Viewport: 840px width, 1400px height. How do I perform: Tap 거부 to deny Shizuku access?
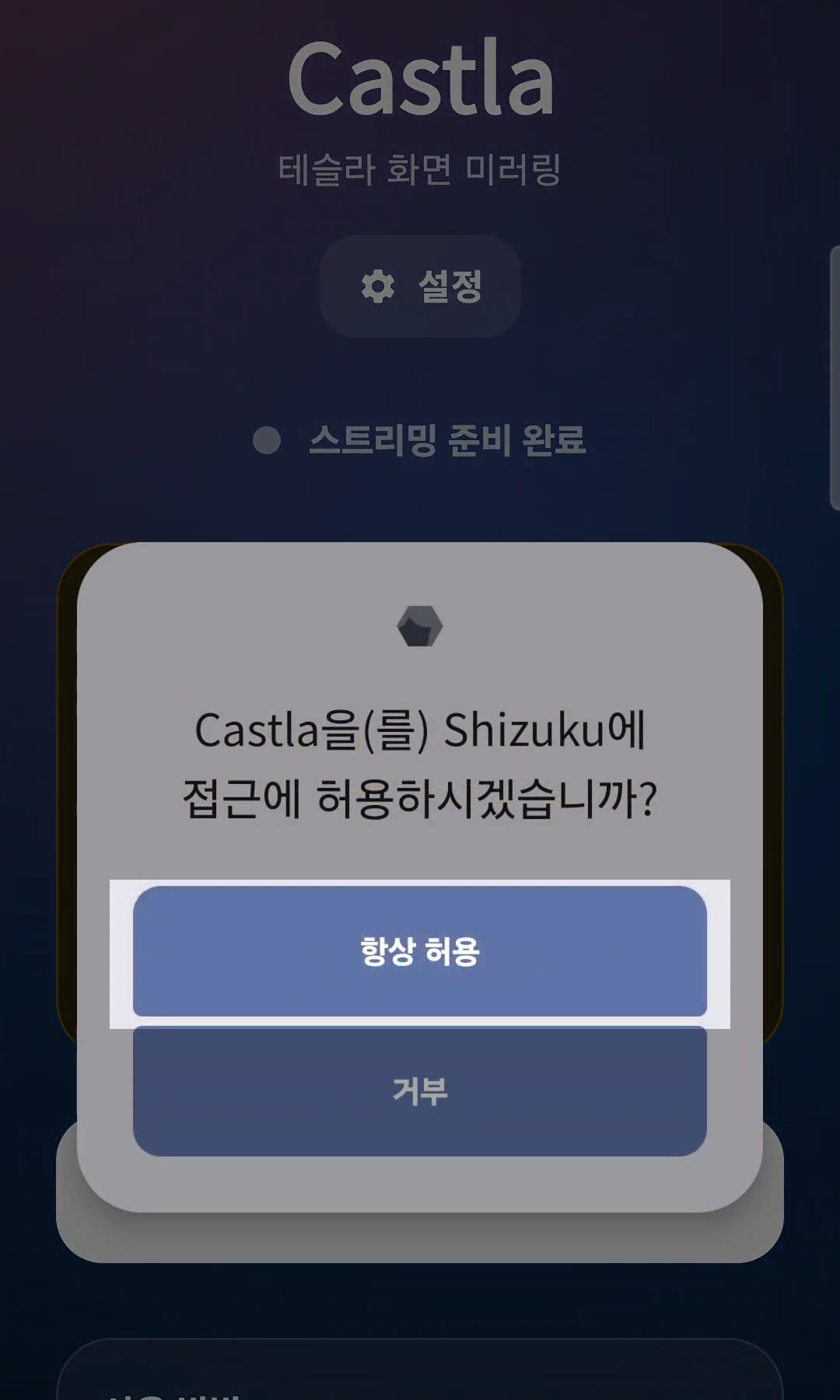coord(419,1091)
